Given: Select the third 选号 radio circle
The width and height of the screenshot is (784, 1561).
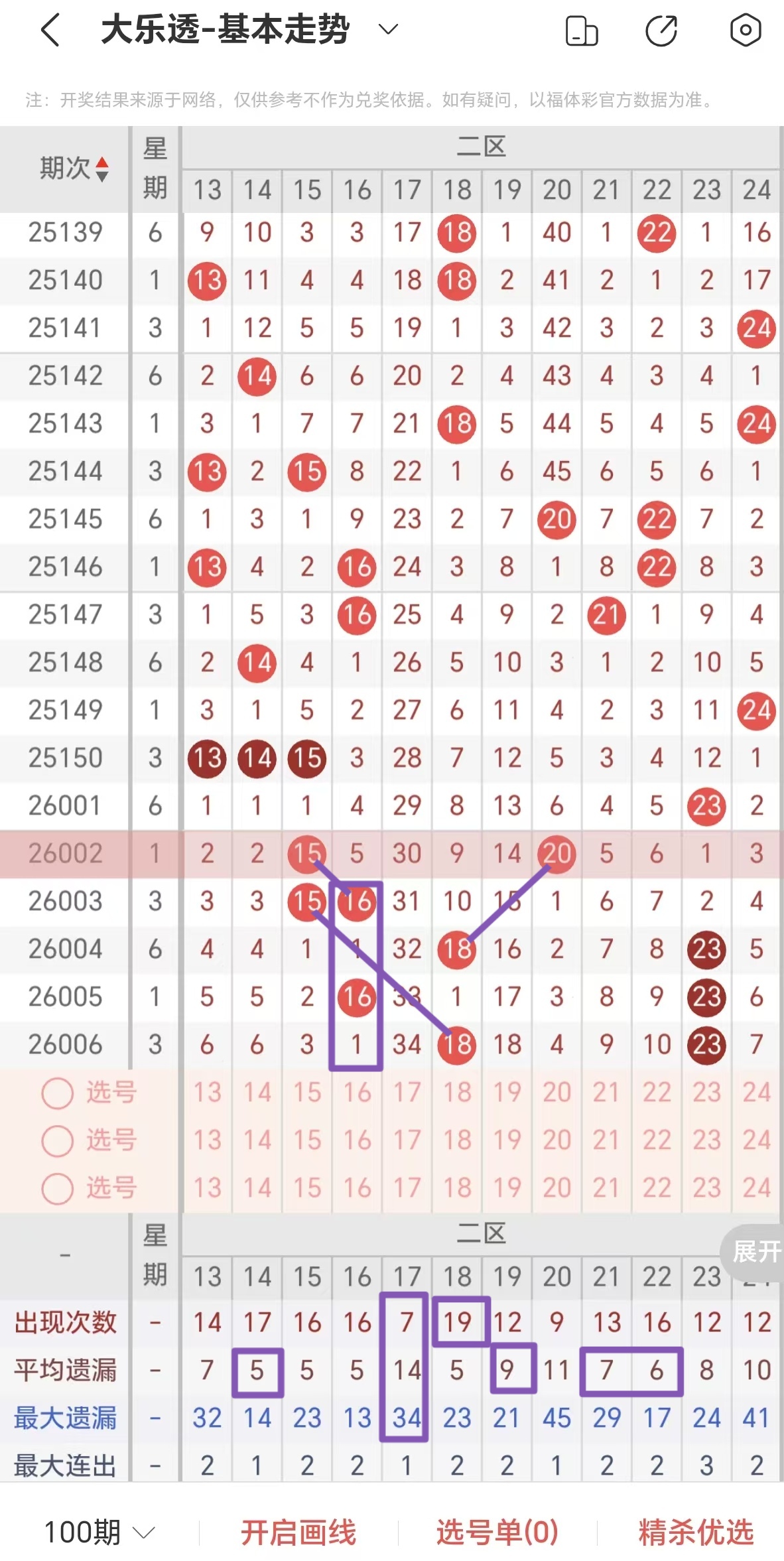Looking at the screenshot, I should (58, 1187).
